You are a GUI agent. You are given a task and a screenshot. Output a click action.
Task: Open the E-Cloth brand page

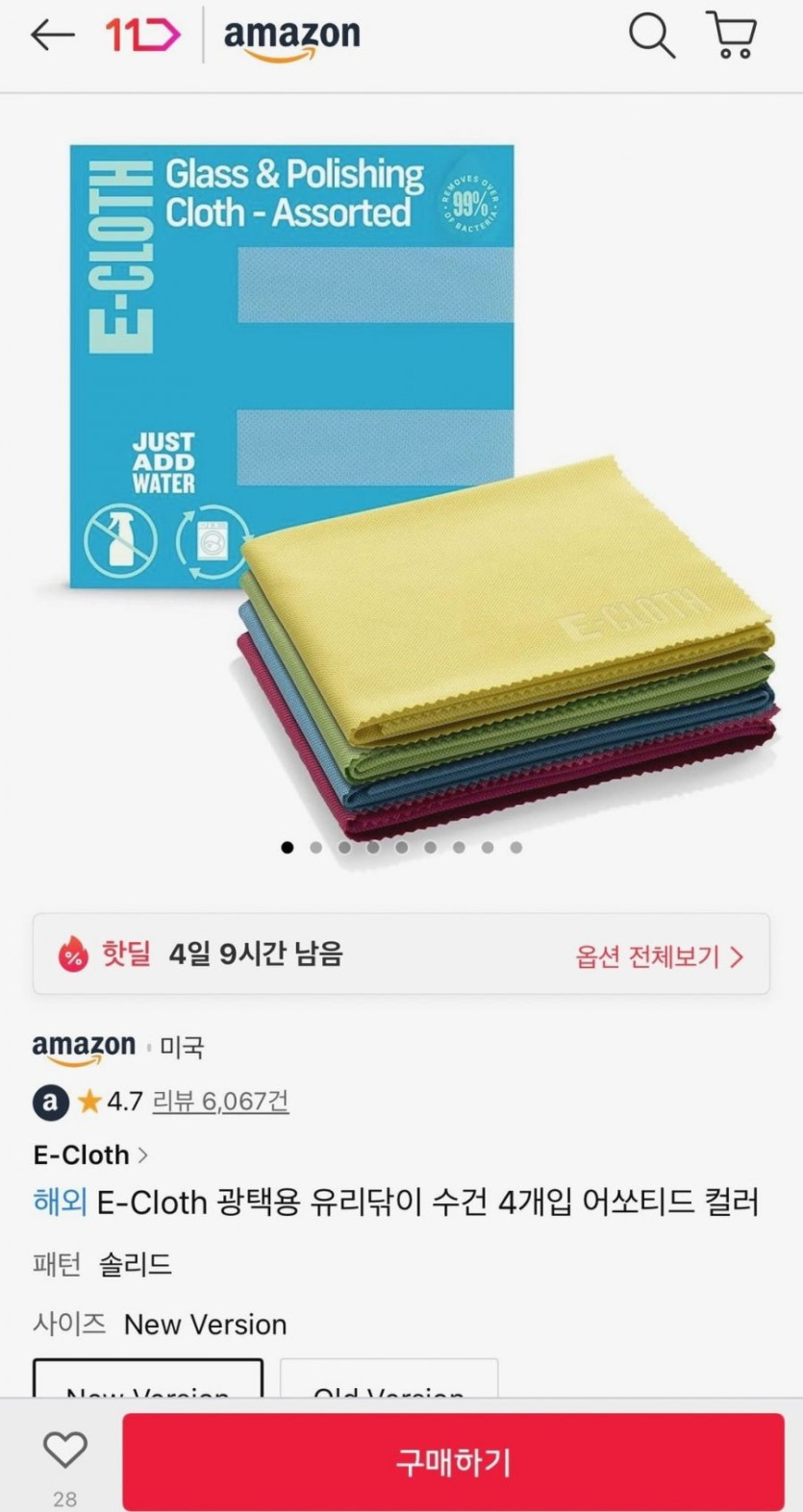90,1154
